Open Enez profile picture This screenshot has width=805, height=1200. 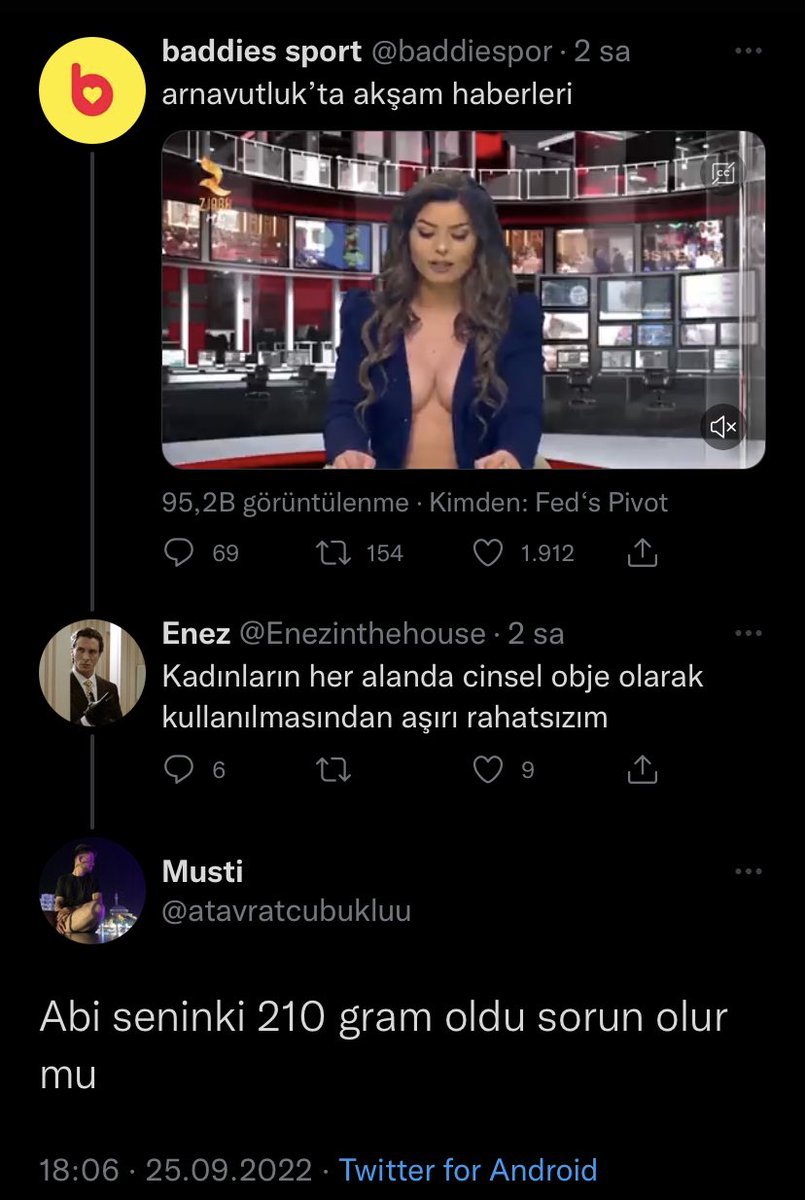[92, 672]
